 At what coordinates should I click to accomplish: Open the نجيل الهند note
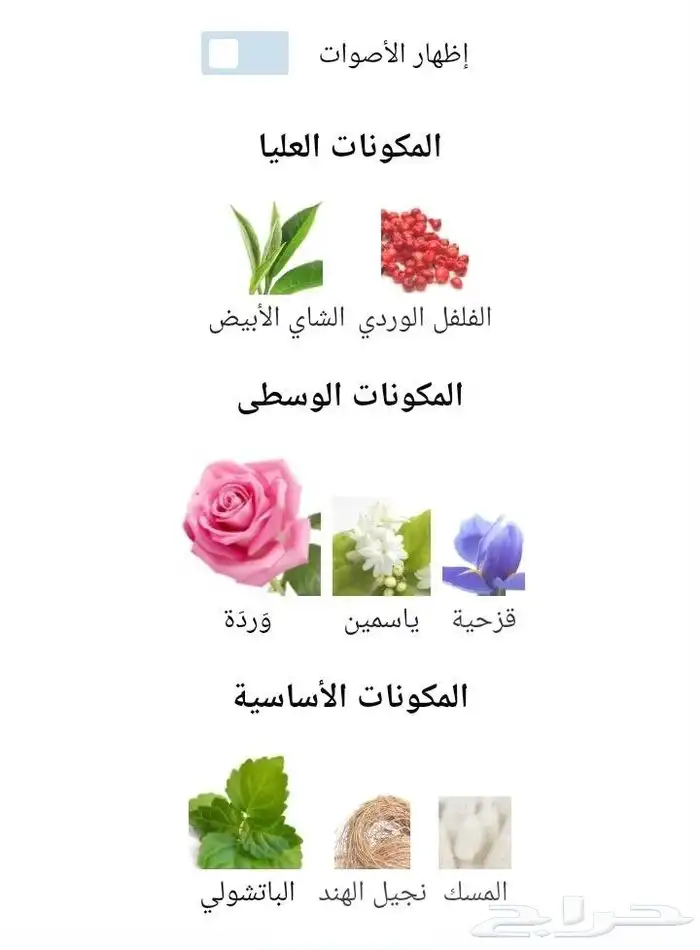(x=372, y=832)
